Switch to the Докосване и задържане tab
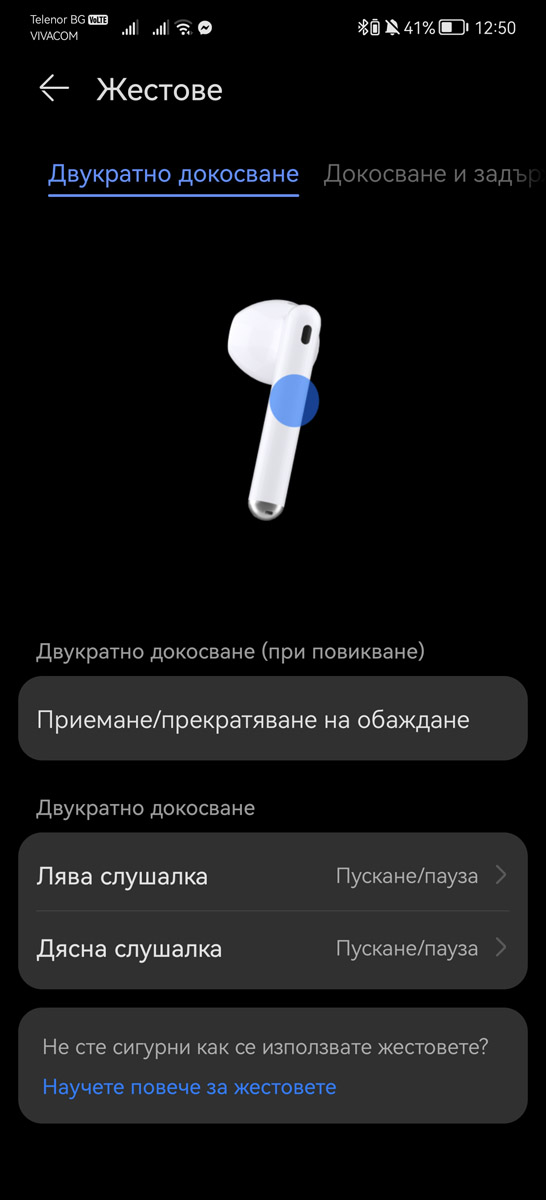Image resolution: width=546 pixels, height=1200 pixels. click(x=434, y=174)
